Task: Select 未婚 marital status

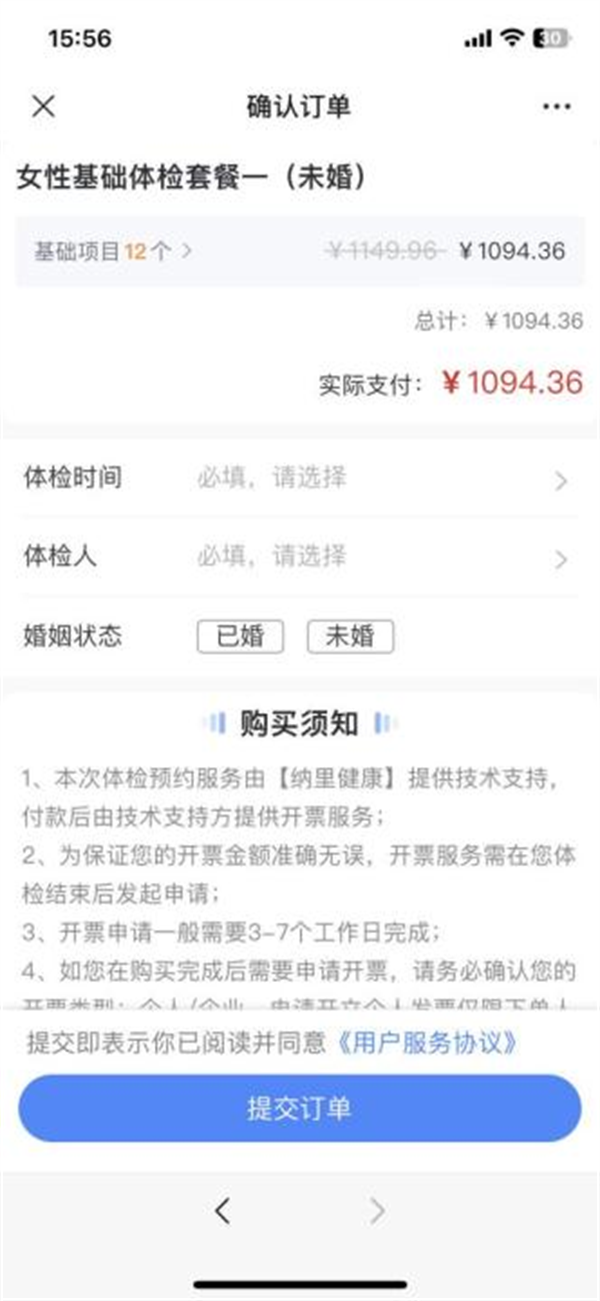Action: click(x=349, y=637)
